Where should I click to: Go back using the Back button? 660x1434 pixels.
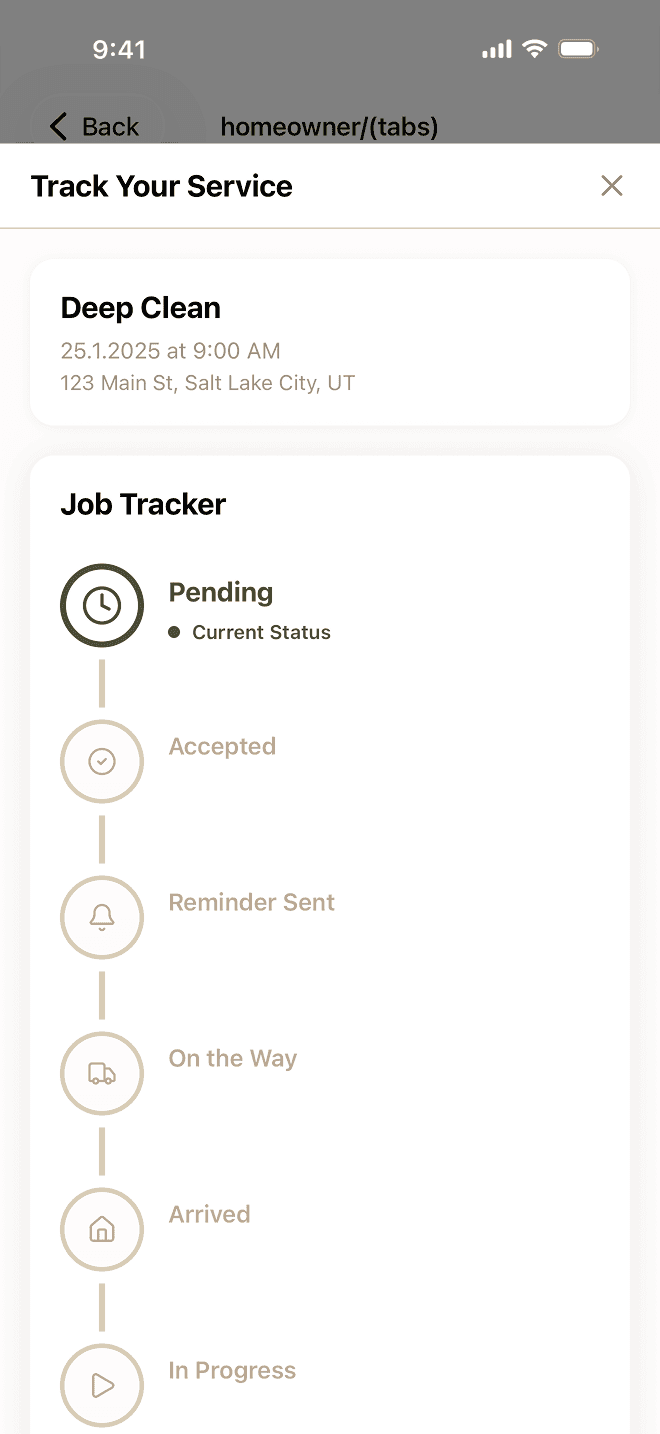(x=95, y=127)
